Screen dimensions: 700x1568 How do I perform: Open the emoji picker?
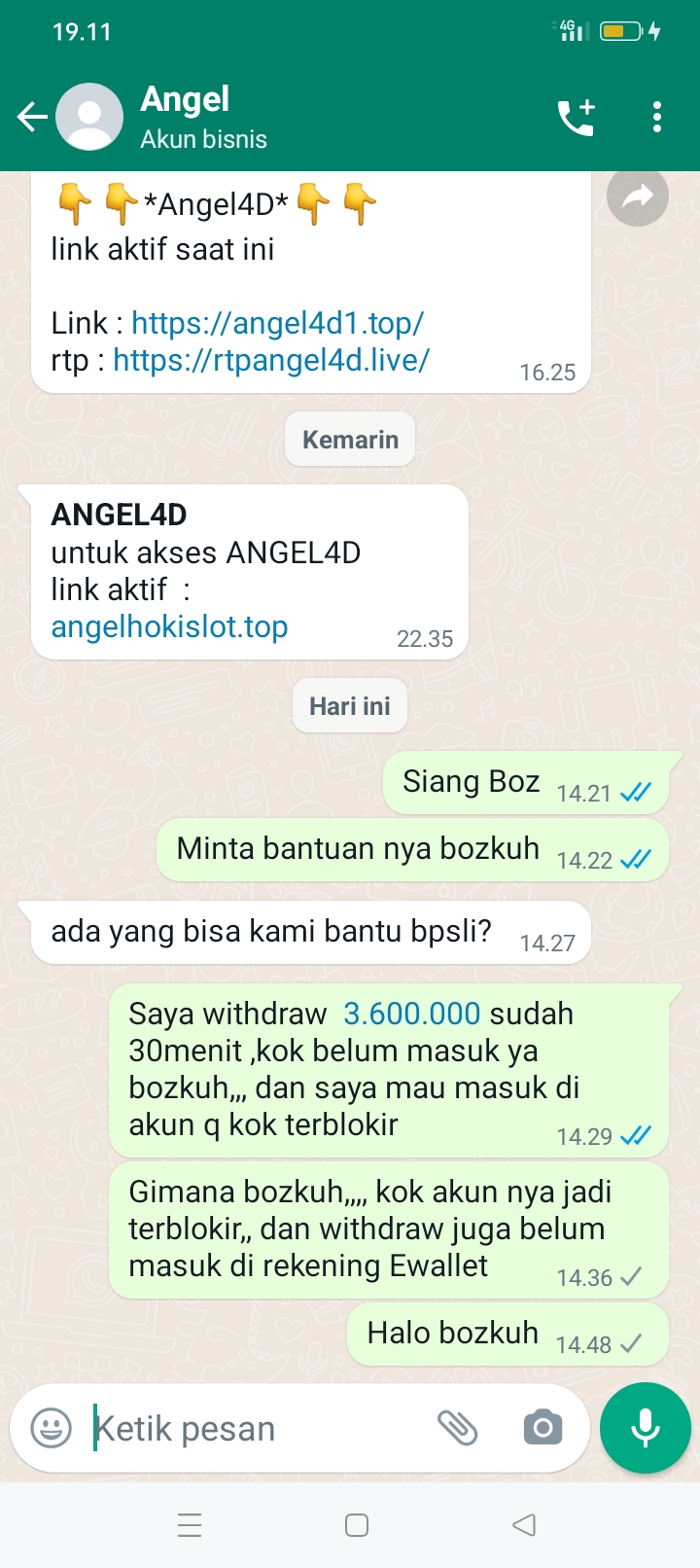(x=51, y=1428)
